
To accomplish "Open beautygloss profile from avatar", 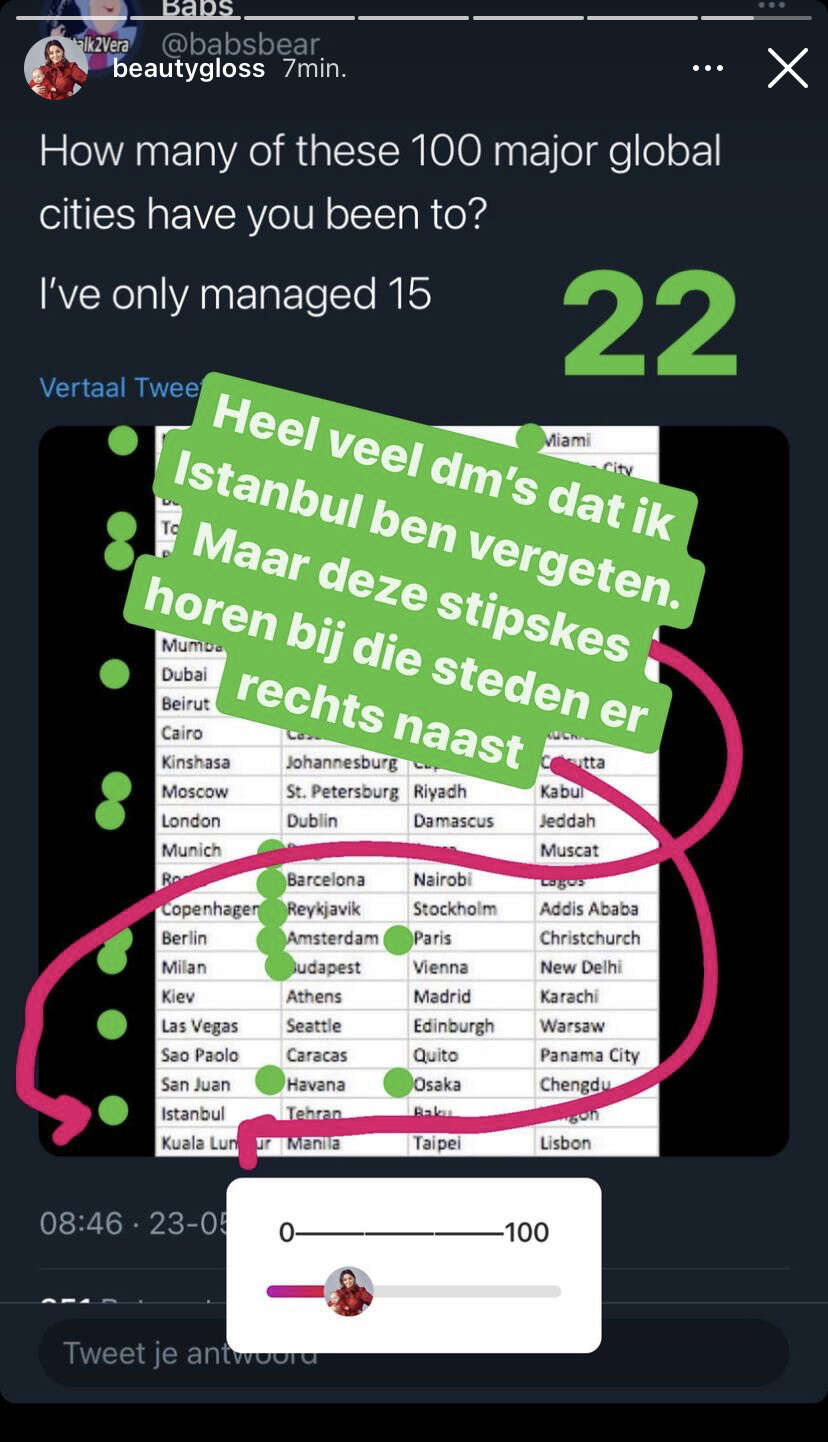I will (56, 68).
